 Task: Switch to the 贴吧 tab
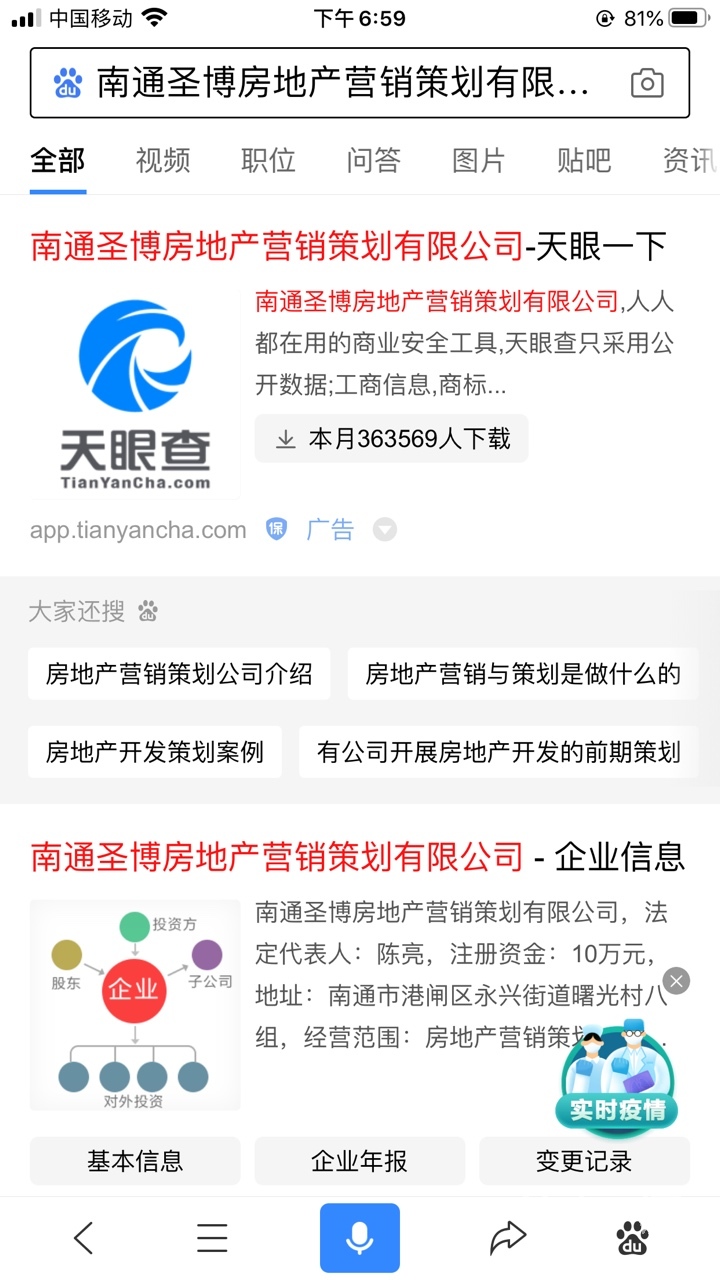click(x=584, y=160)
